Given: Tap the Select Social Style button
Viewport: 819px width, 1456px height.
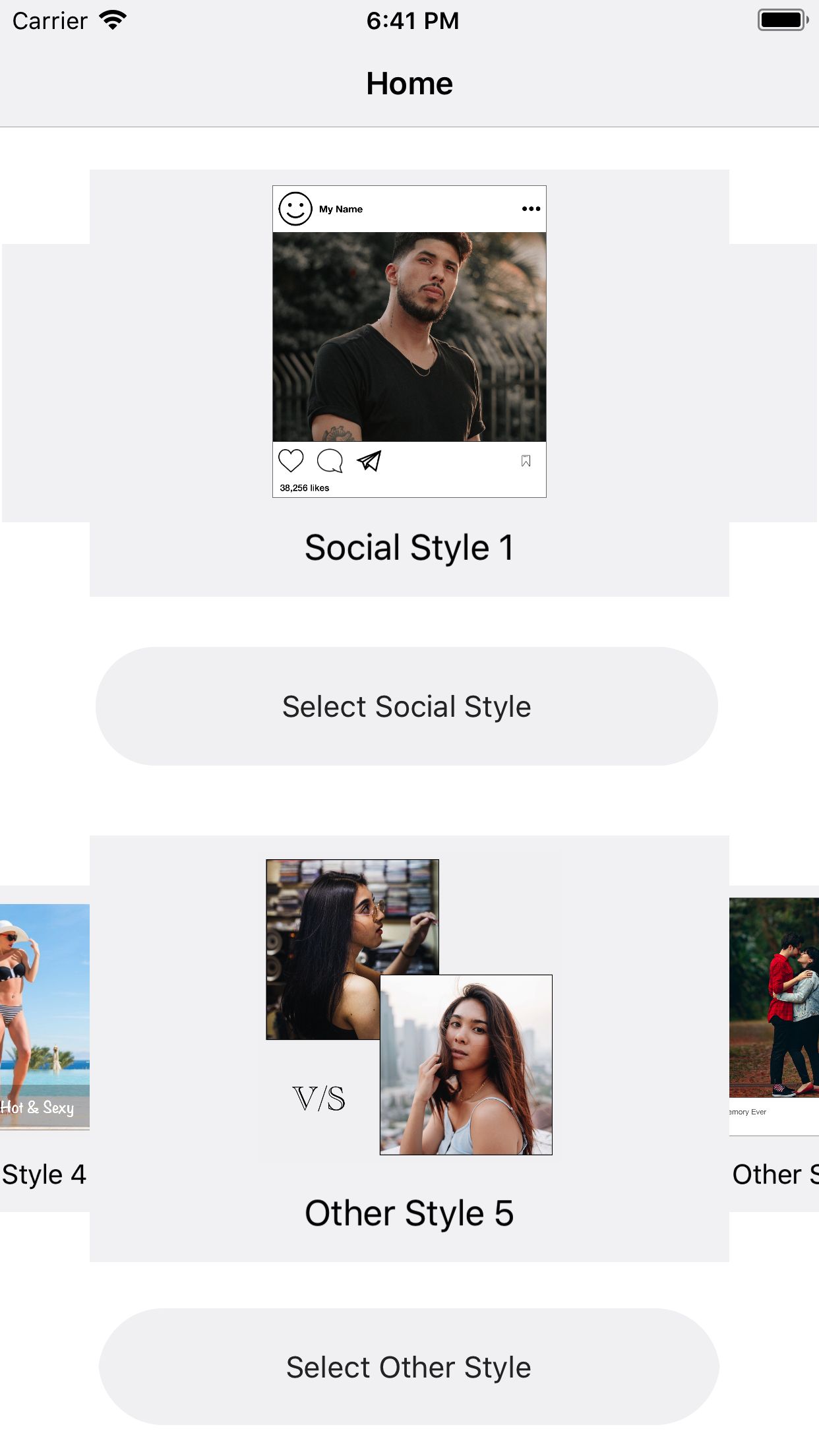Looking at the screenshot, I should pos(407,706).
